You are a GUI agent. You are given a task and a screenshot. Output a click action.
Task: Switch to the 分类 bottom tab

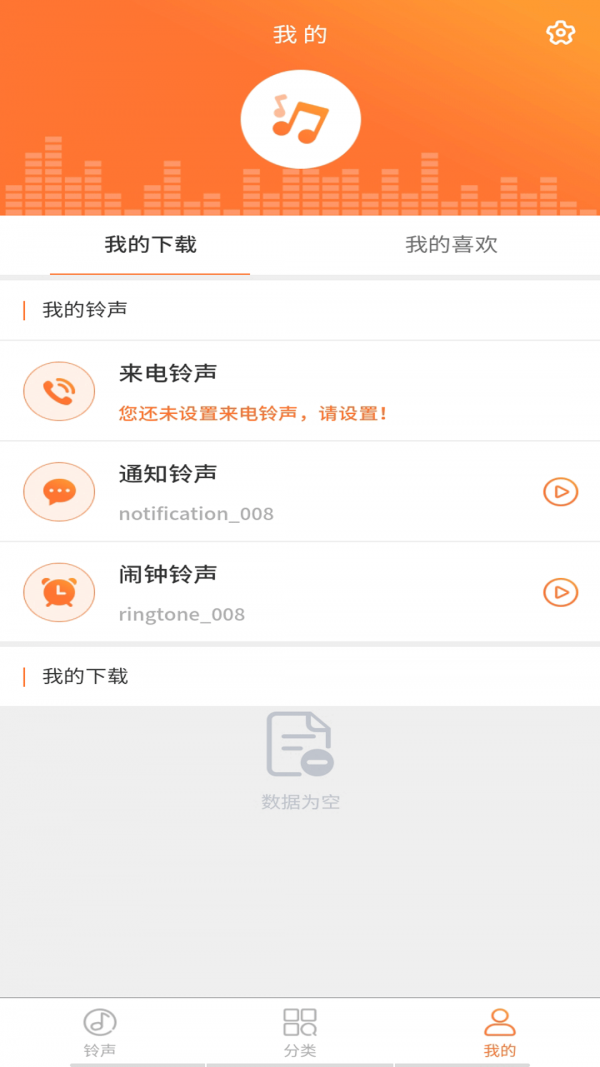point(300,1032)
